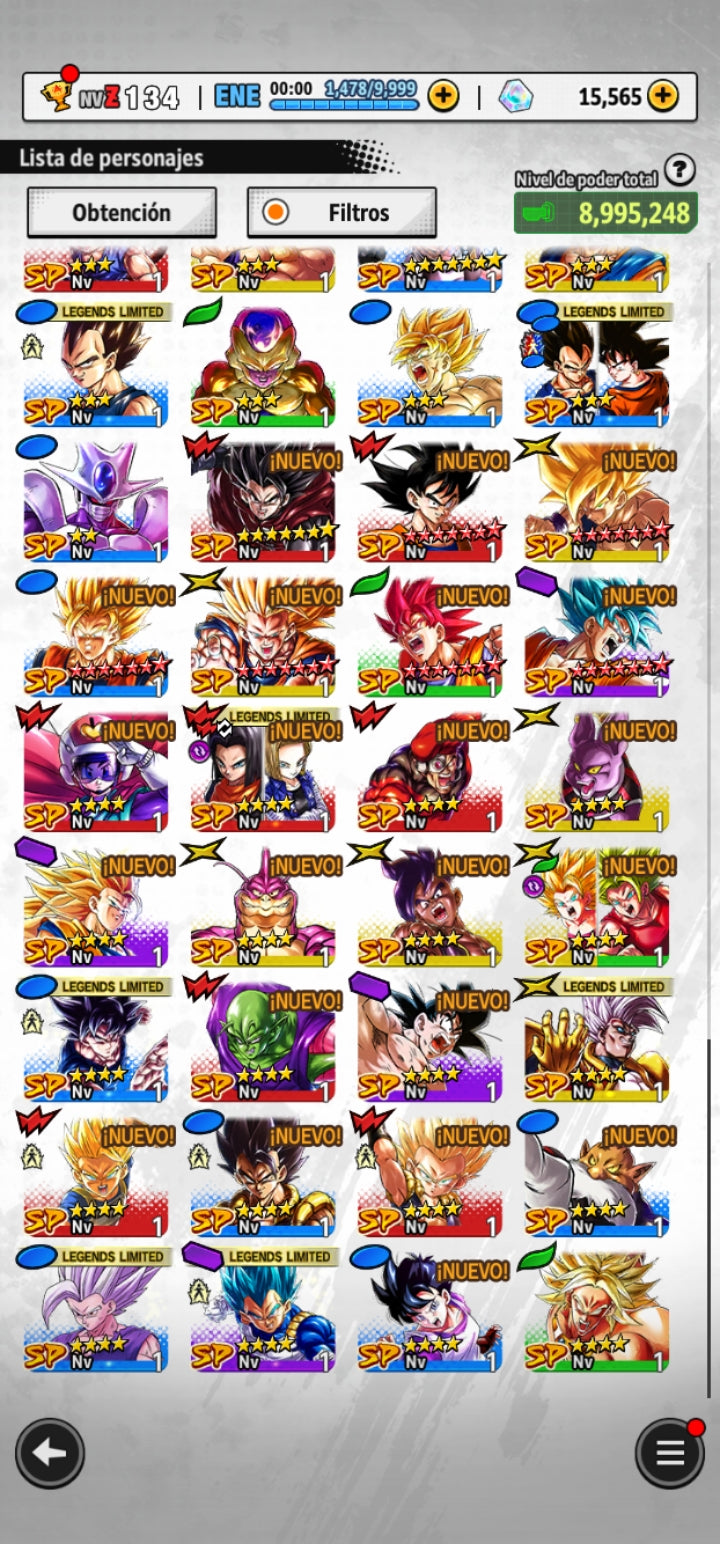Select the red-haired Super Saiyan God card
Screen dimensions: 720x1544
430,635
